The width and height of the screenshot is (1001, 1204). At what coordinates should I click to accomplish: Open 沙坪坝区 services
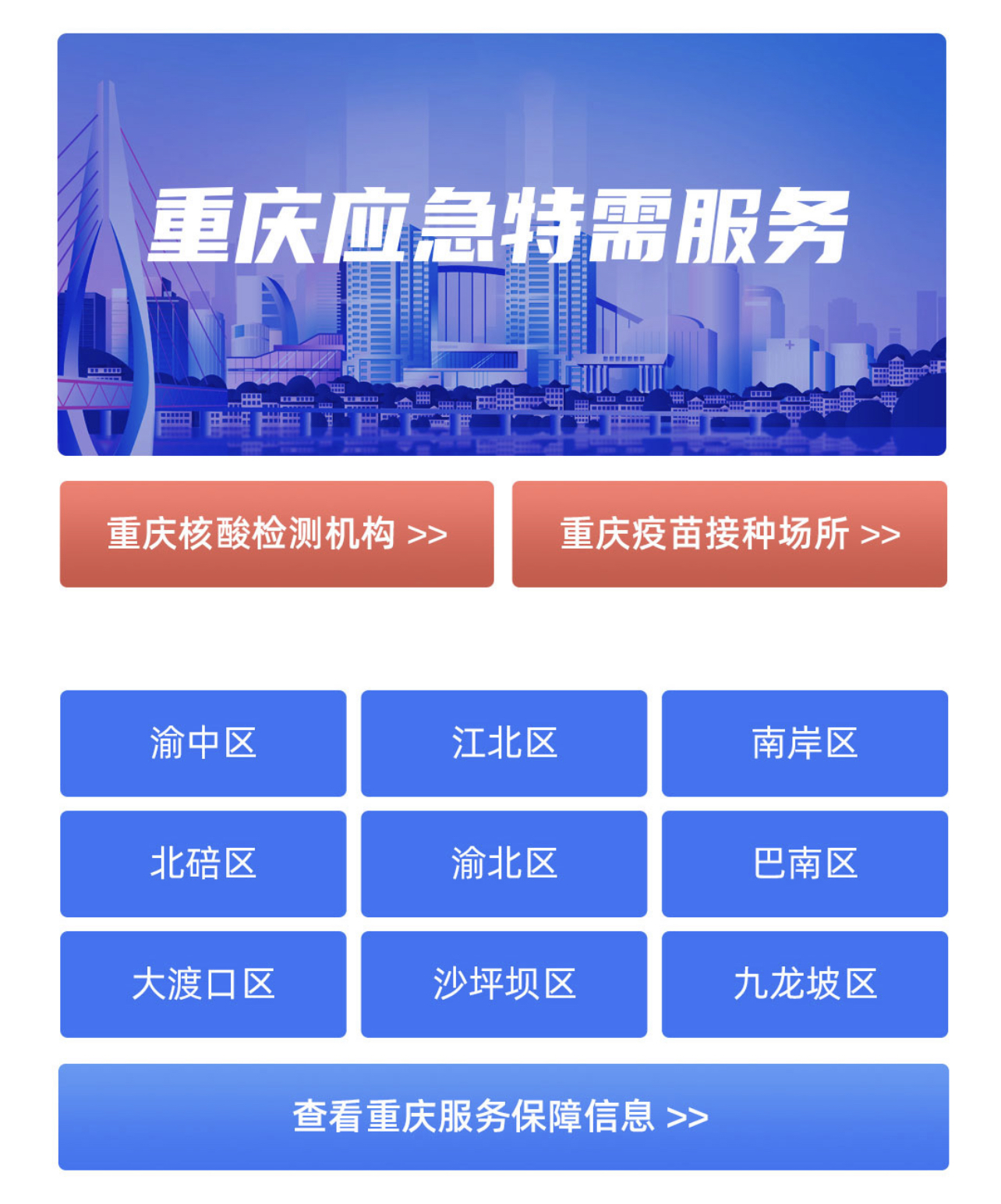(x=504, y=983)
